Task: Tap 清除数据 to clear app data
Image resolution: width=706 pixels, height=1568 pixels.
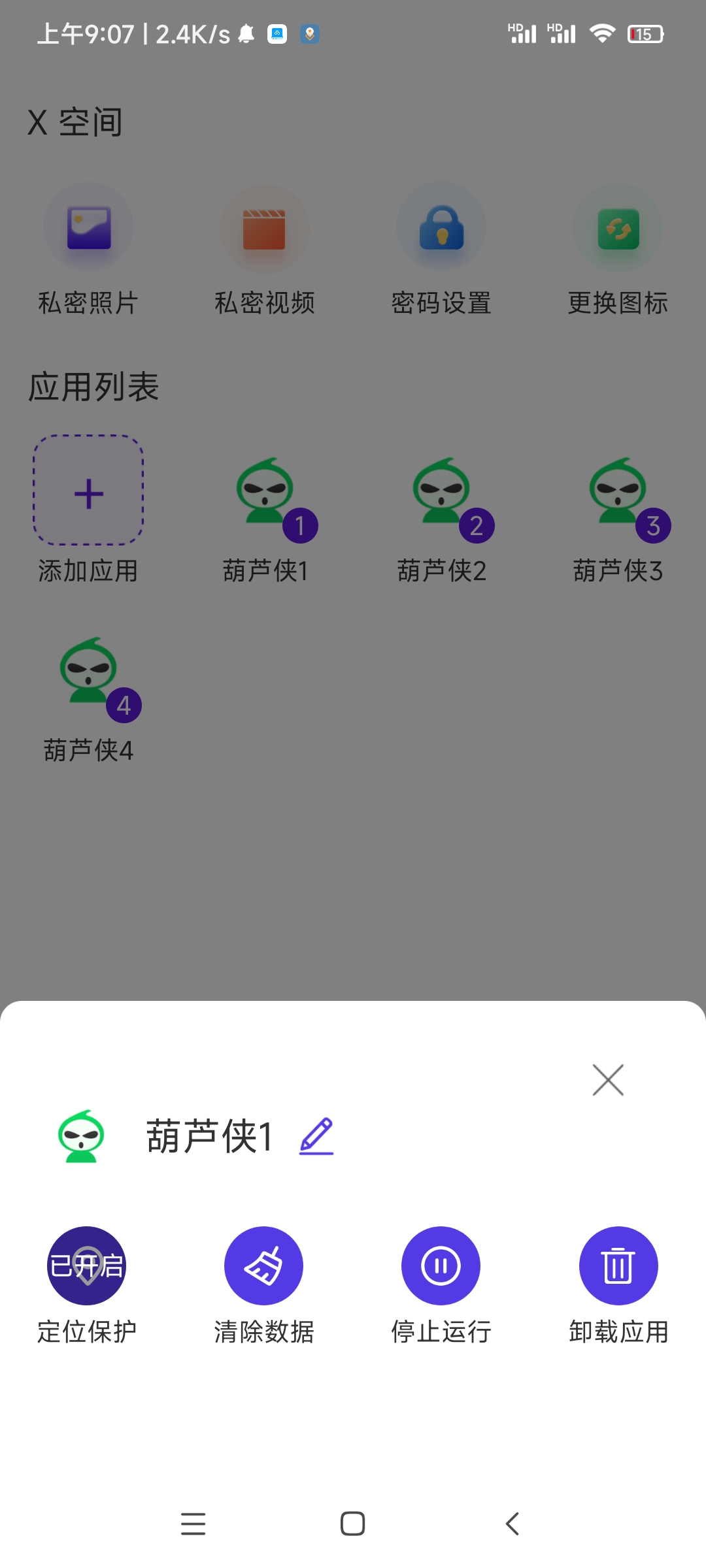Action: 263,1266
